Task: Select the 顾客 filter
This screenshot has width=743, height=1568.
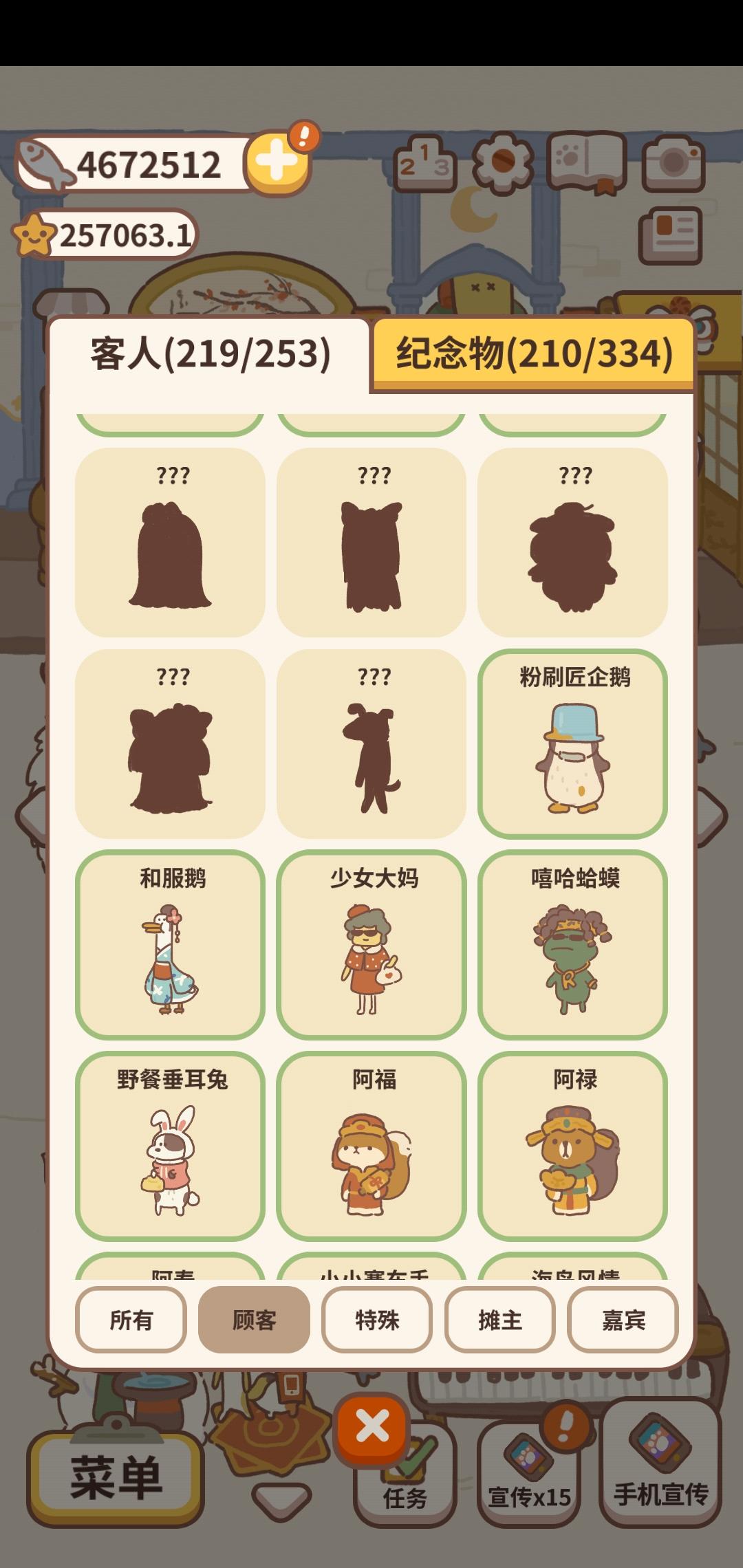Action: [x=254, y=1320]
